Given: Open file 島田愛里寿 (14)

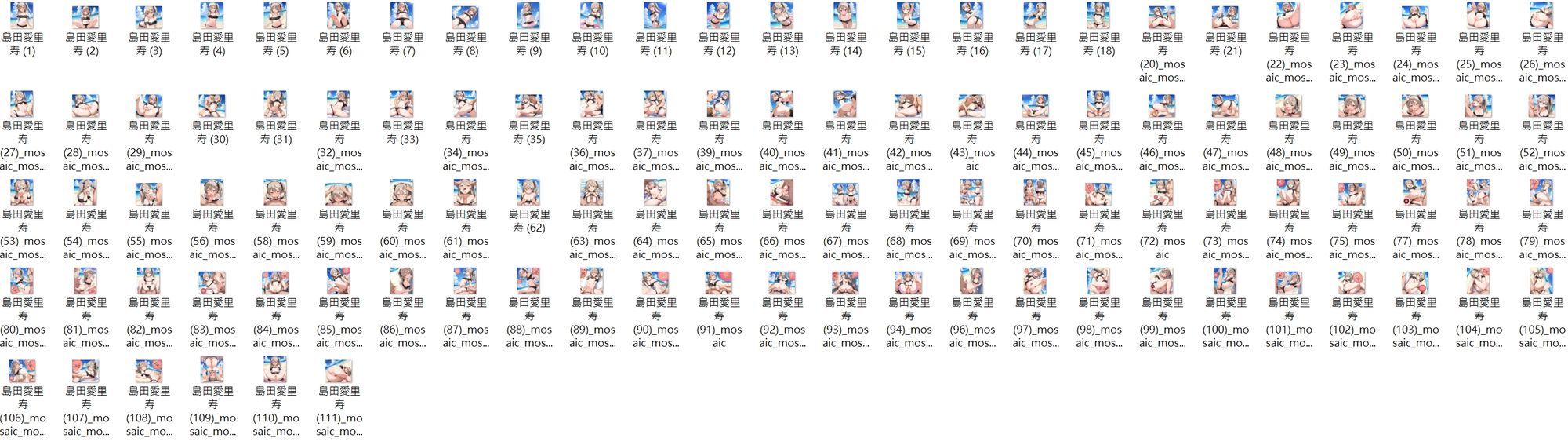Looking at the screenshot, I should point(846,16).
